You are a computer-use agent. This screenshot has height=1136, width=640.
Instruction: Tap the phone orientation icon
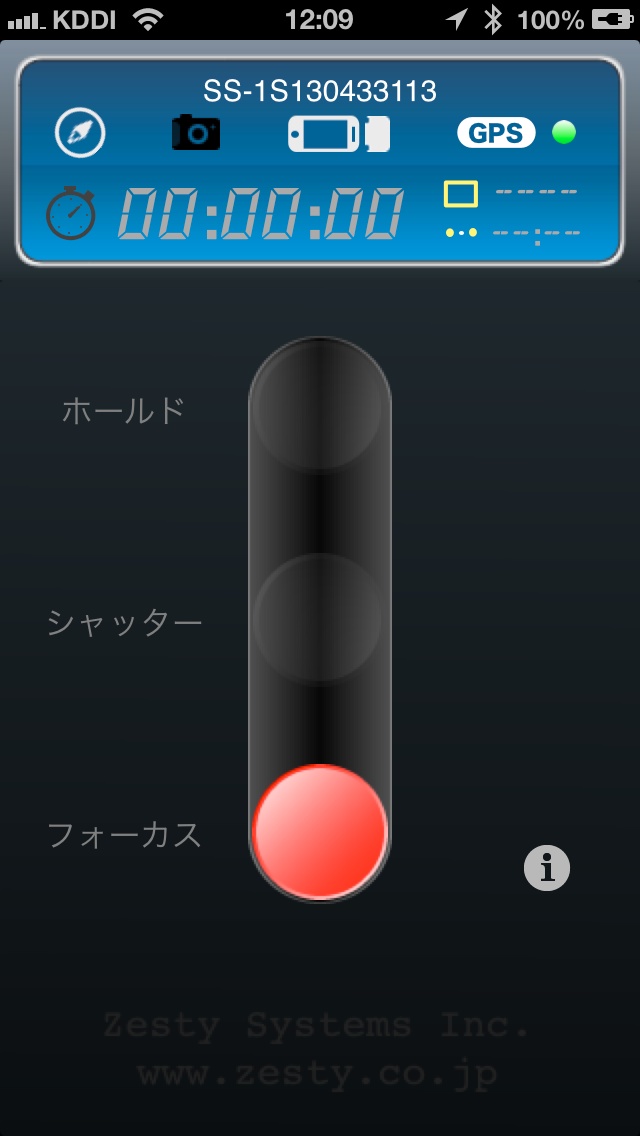[x=338, y=134]
